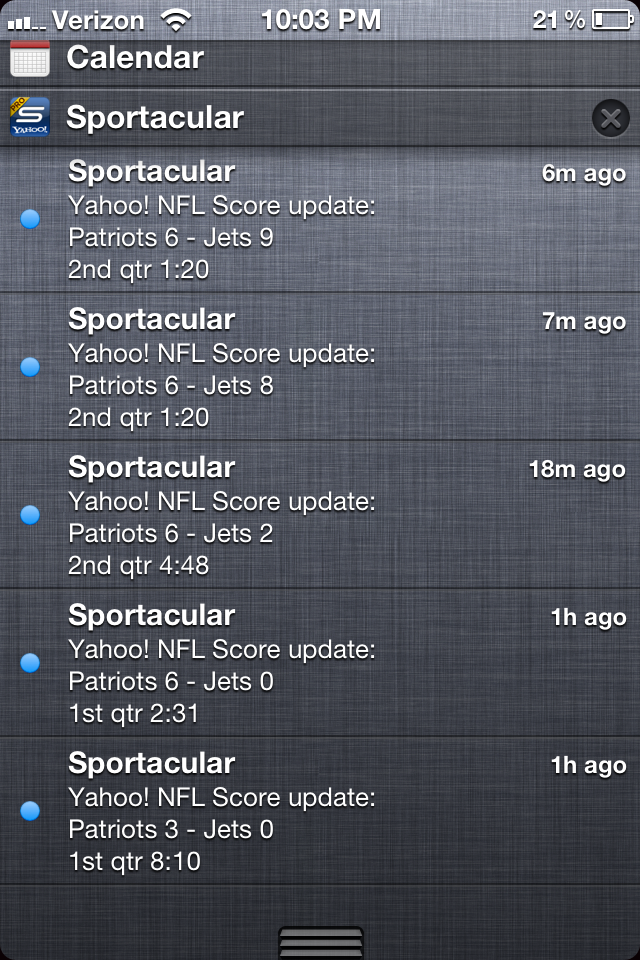Open the Patriots 6 - Jets 9 score update
The width and height of the screenshot is (640, 960).
pos(320,220)
